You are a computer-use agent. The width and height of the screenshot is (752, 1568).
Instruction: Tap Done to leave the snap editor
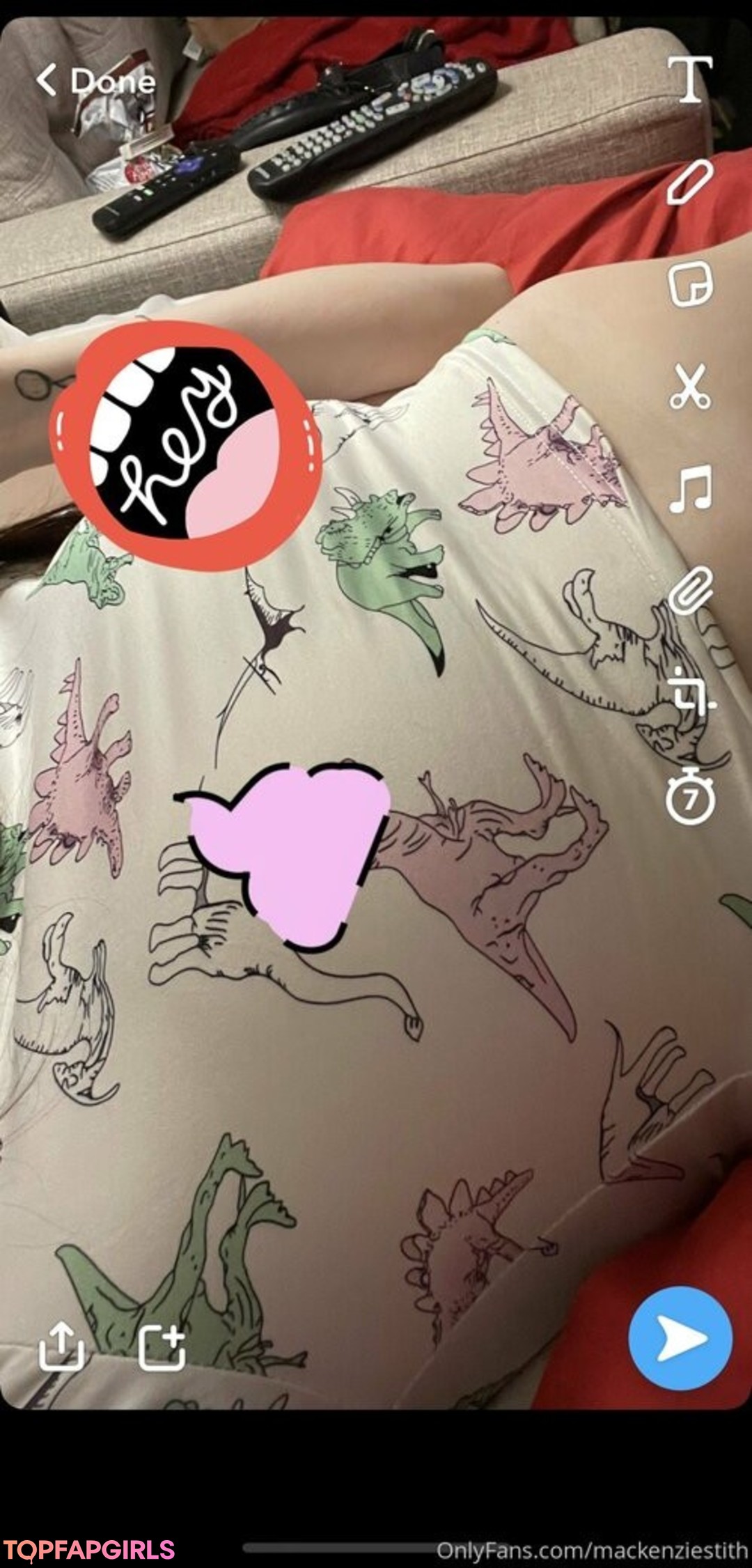(x=96, y=81)
